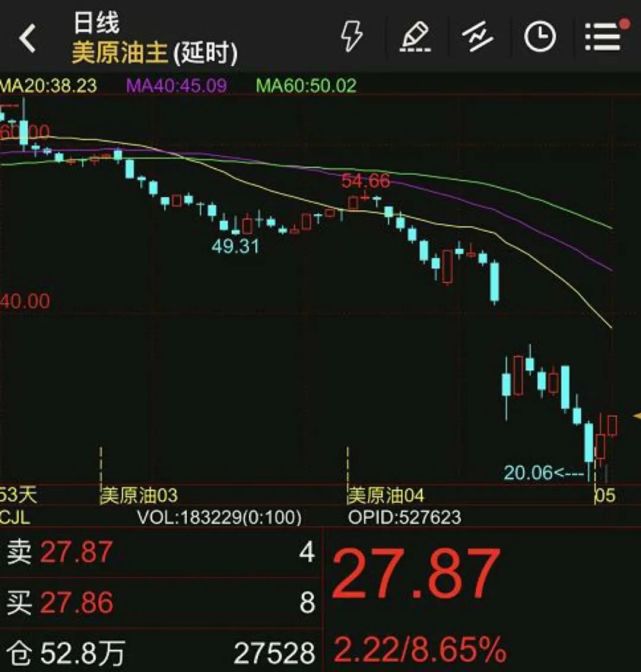Image resolution: width=641 pixels, height=672 pixels.
Task: Open the chart drawing pencil tool
Action: [x=414, y=37]
